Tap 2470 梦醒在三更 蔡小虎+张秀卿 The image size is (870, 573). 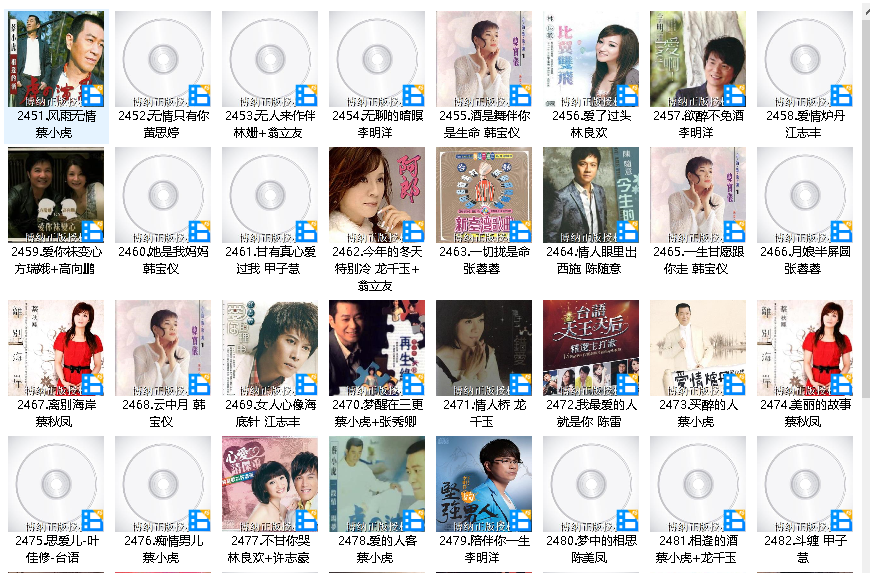tap(376, 348)
